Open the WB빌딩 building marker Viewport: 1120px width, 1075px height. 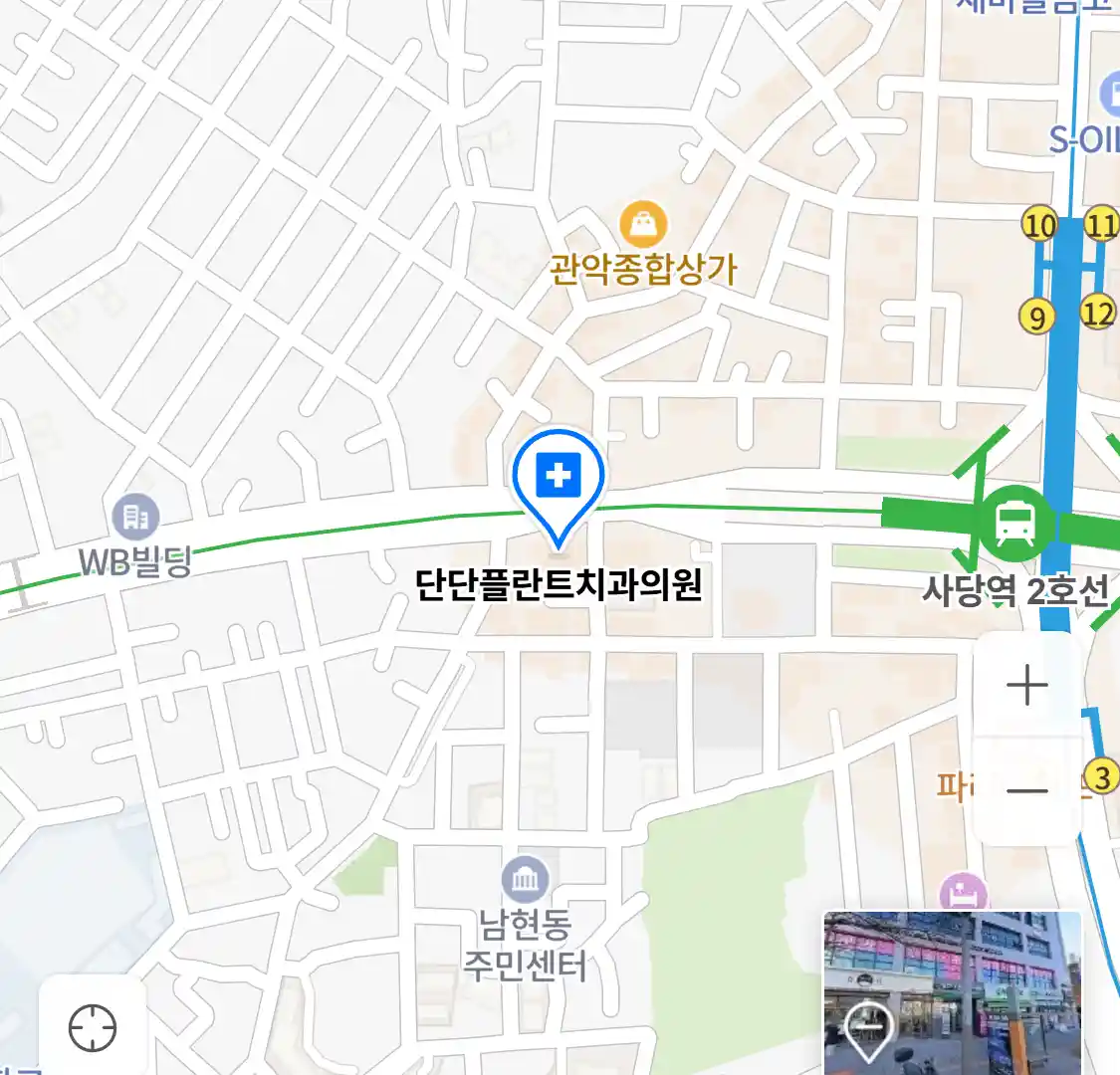click(x=135, y=517)
